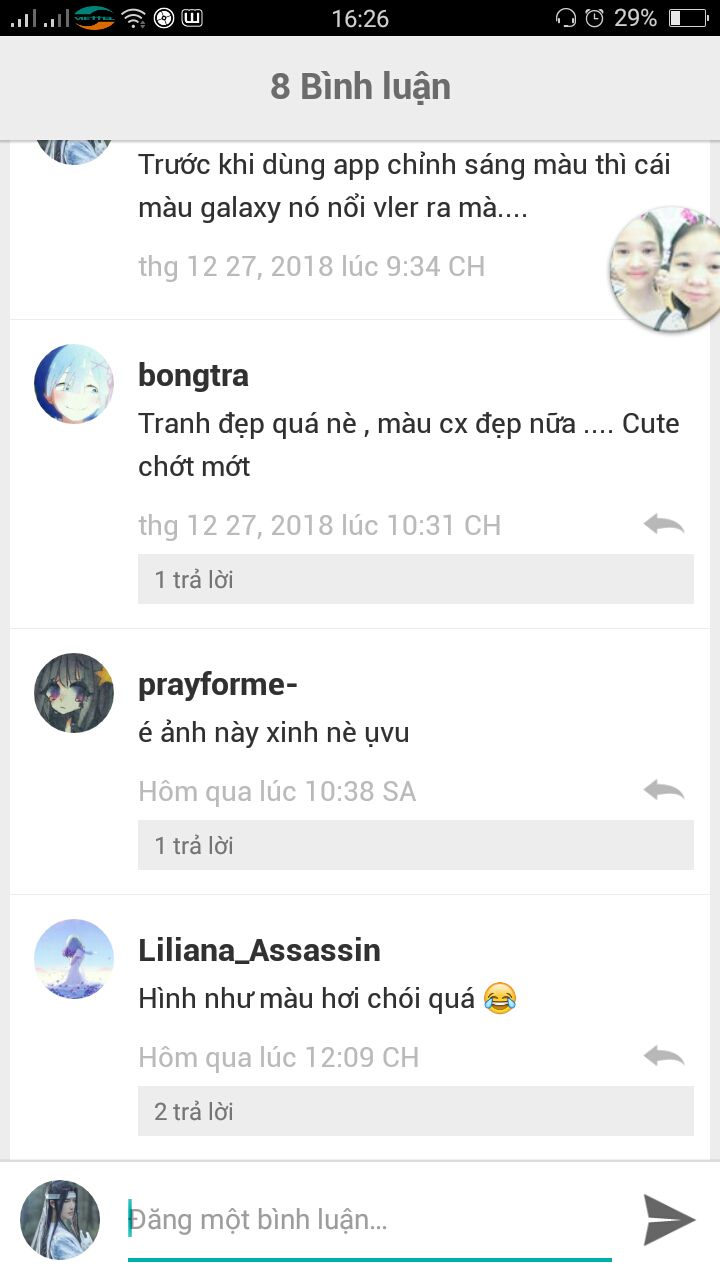Reply to prayforme-'s comment
The image size is (720, 1280).
(664, 791)
